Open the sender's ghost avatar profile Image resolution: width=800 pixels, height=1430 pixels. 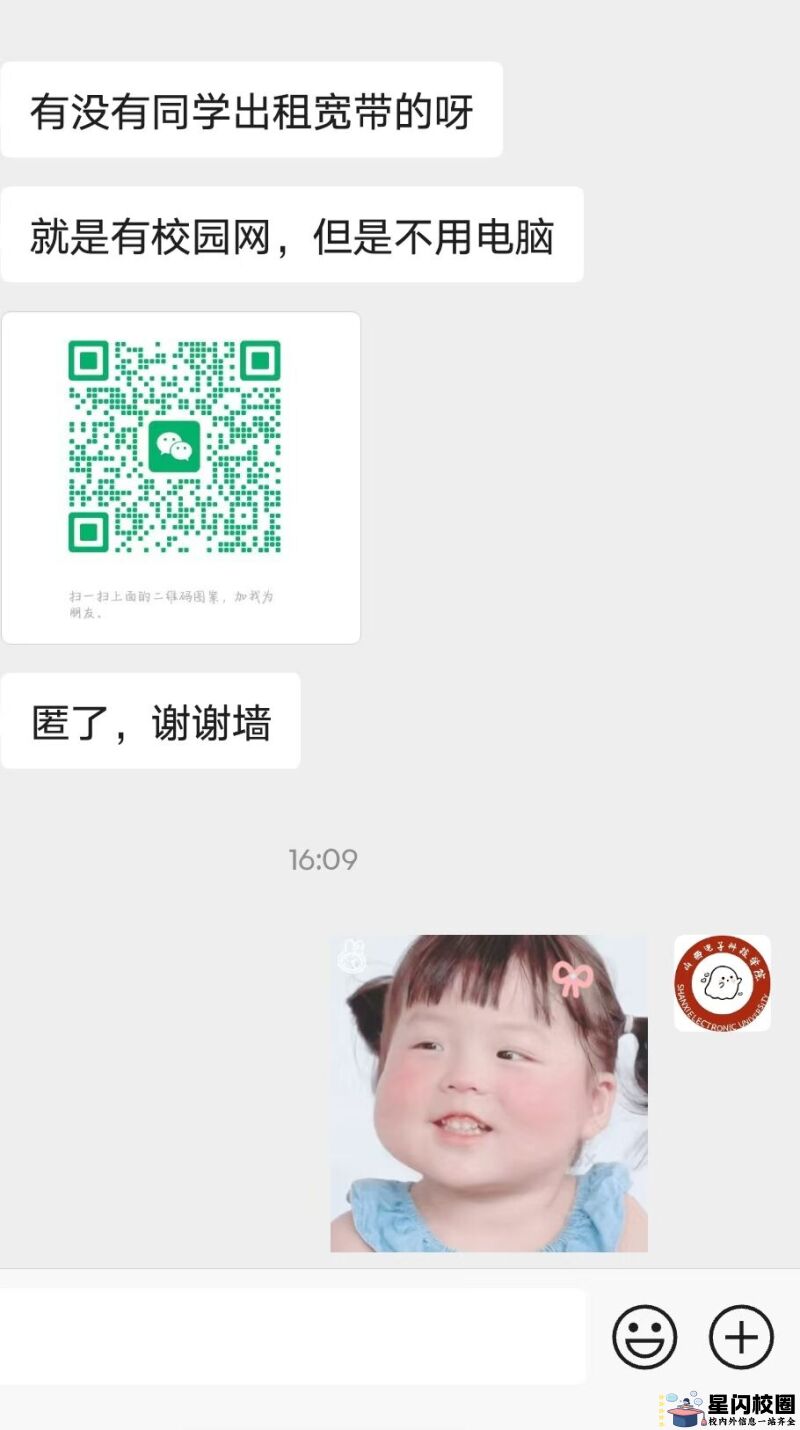tap(722, 983)
